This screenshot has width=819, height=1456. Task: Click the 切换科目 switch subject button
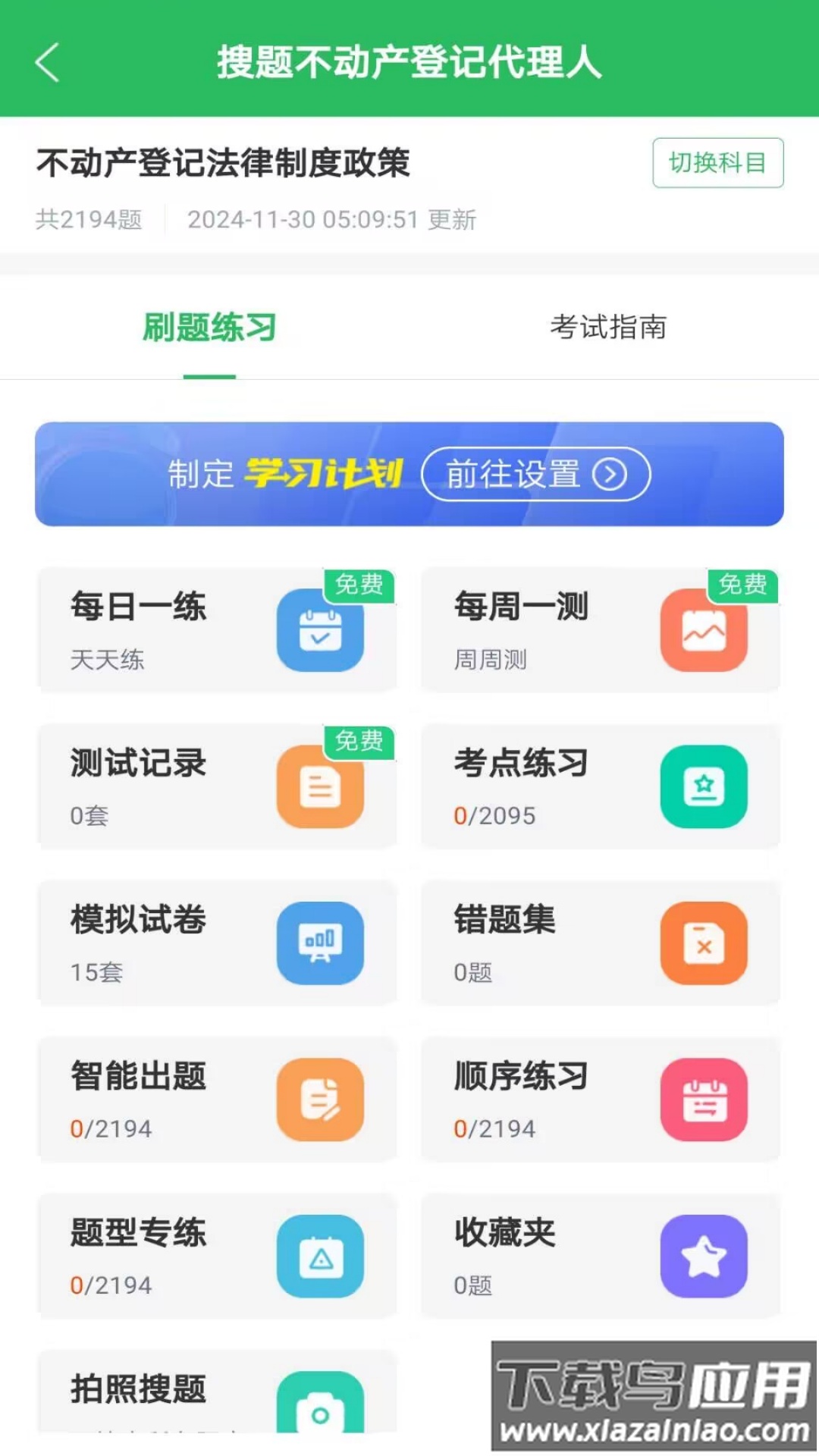coord(718,162)
